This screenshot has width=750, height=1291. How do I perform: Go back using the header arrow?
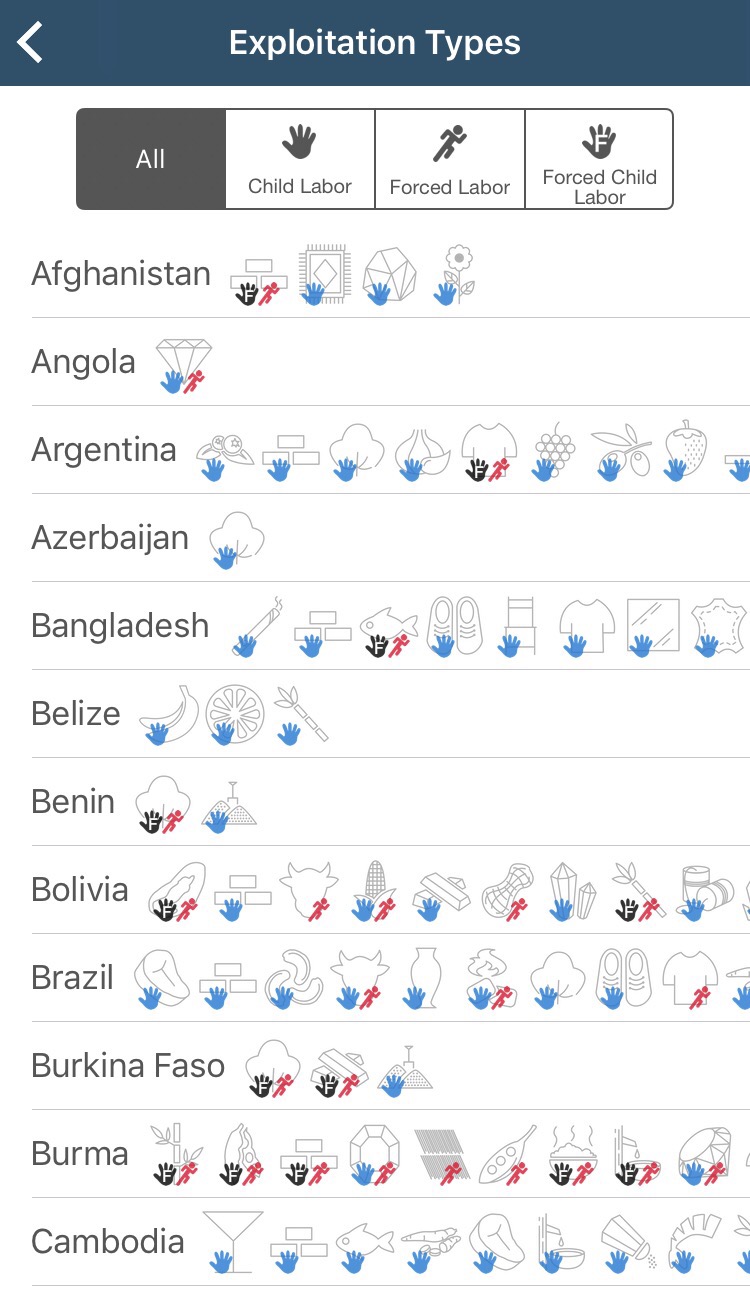31,43
